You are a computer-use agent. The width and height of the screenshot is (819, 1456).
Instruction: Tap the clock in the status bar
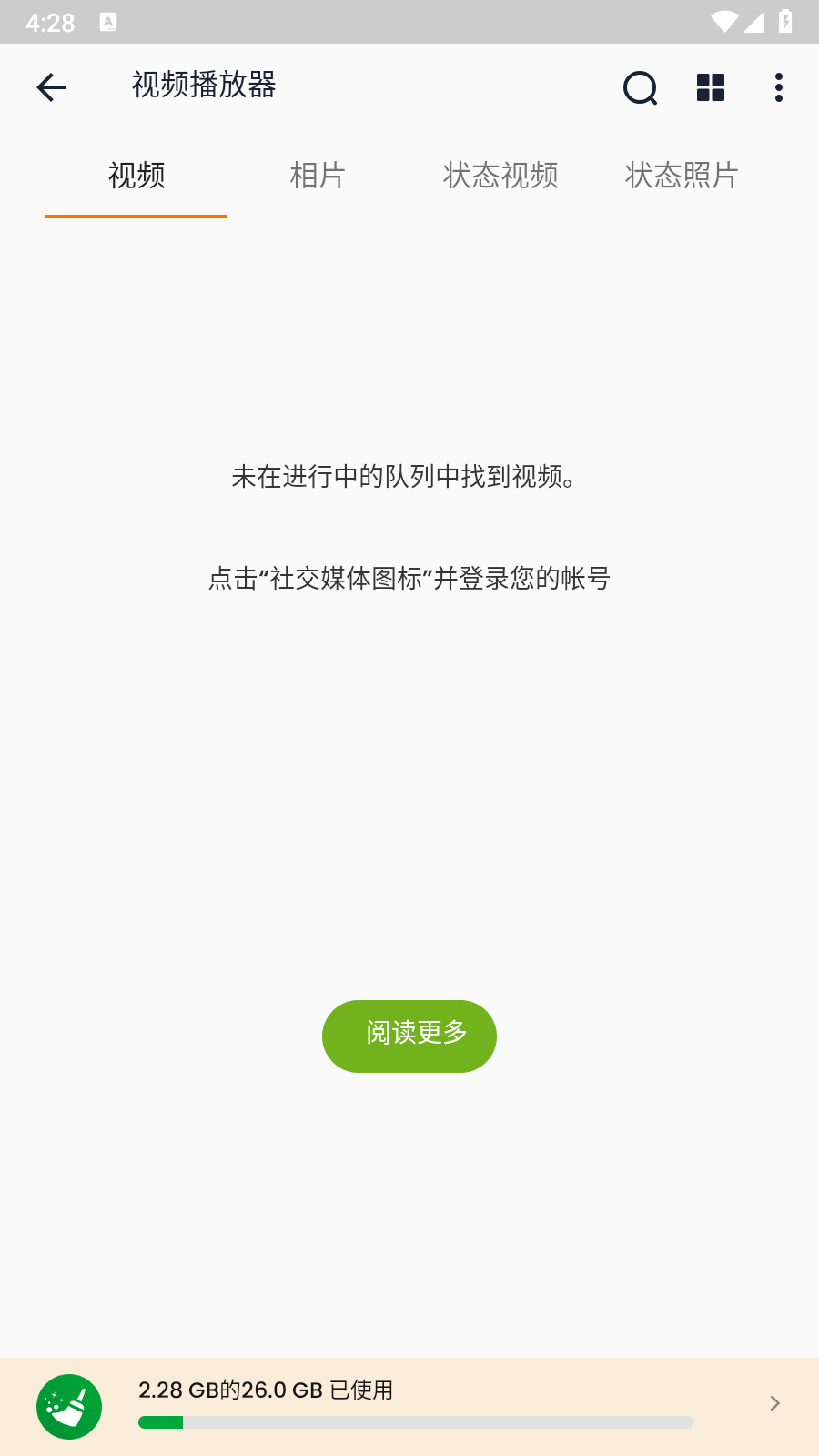click(52, 23)
